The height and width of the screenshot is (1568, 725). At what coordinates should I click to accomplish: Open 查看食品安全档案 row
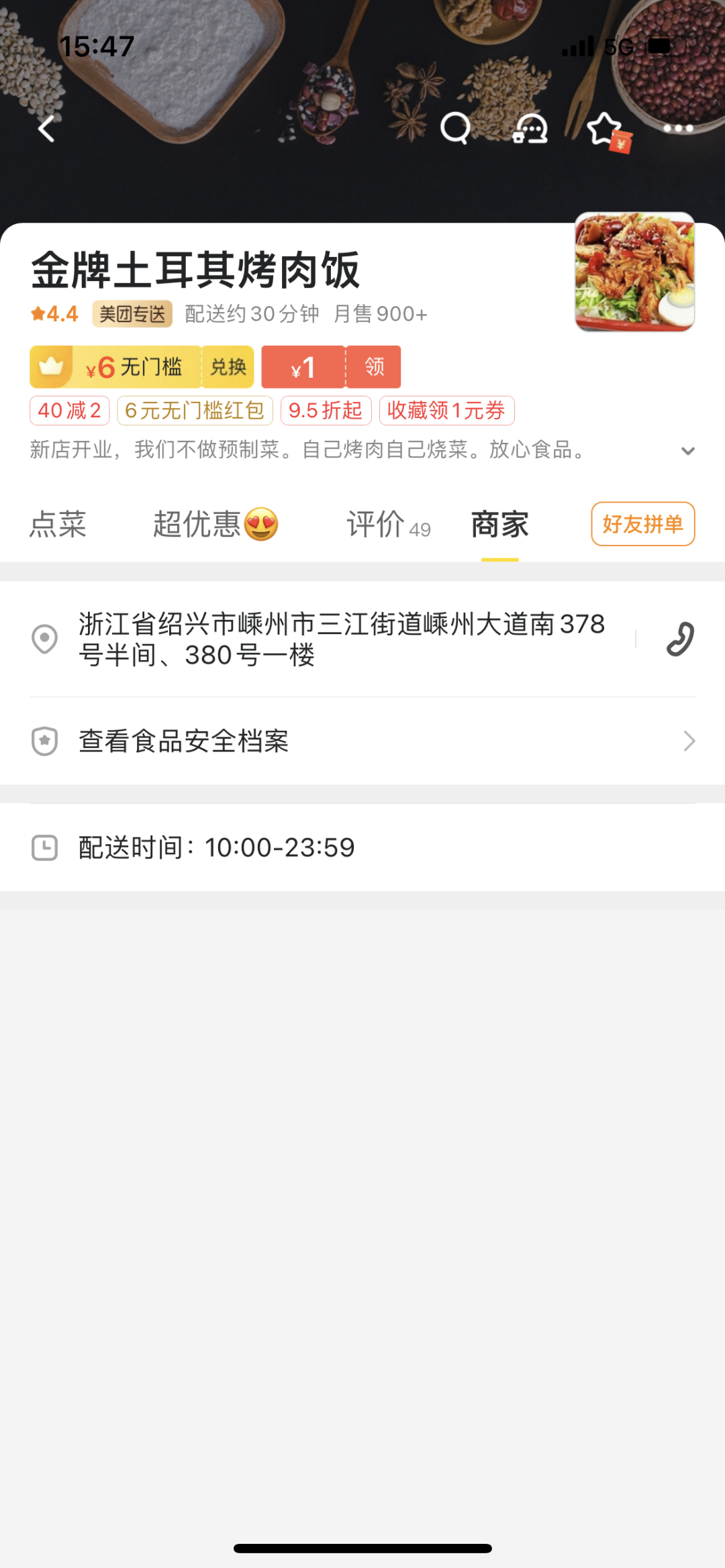click(362, 741)
